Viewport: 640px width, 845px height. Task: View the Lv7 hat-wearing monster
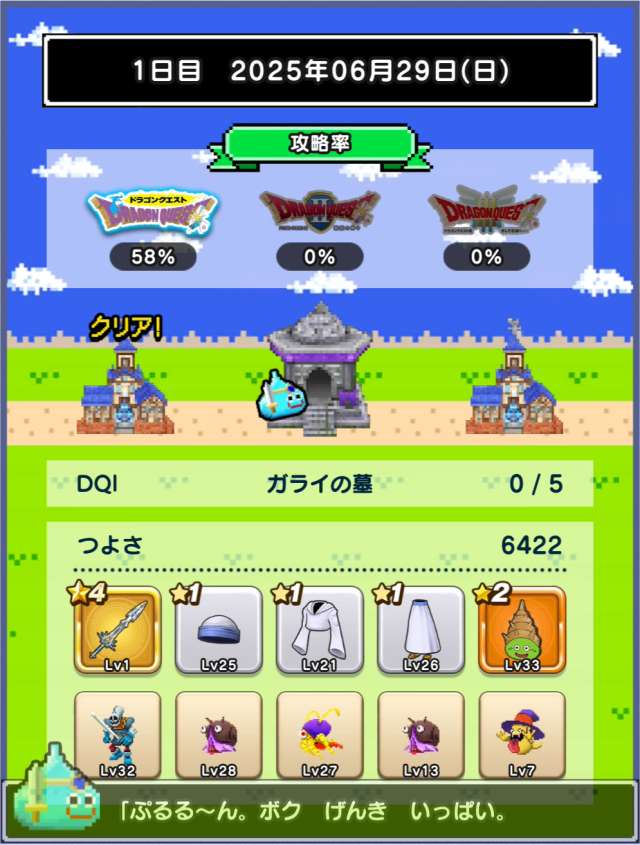[x=521, y=735]
